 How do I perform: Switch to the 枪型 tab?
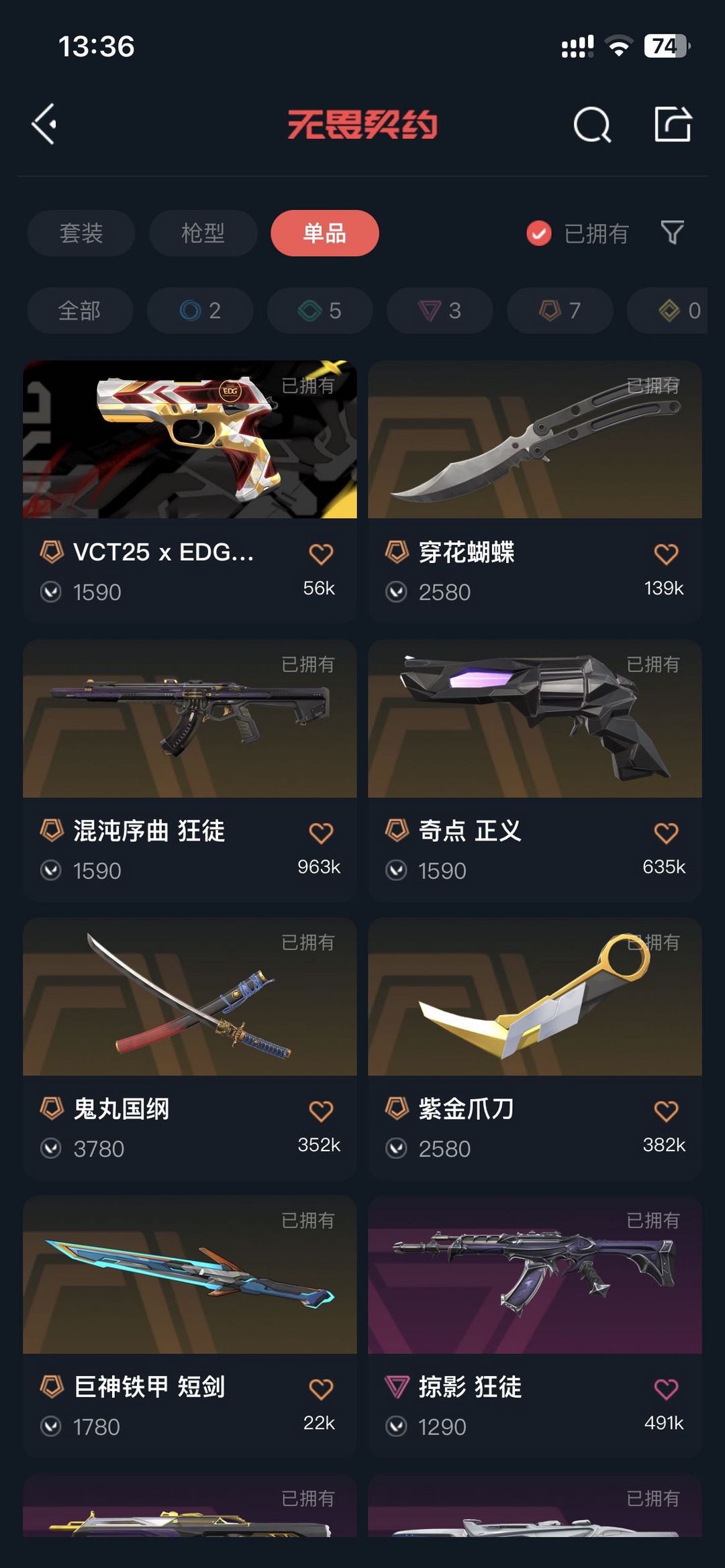click(203, 233)
